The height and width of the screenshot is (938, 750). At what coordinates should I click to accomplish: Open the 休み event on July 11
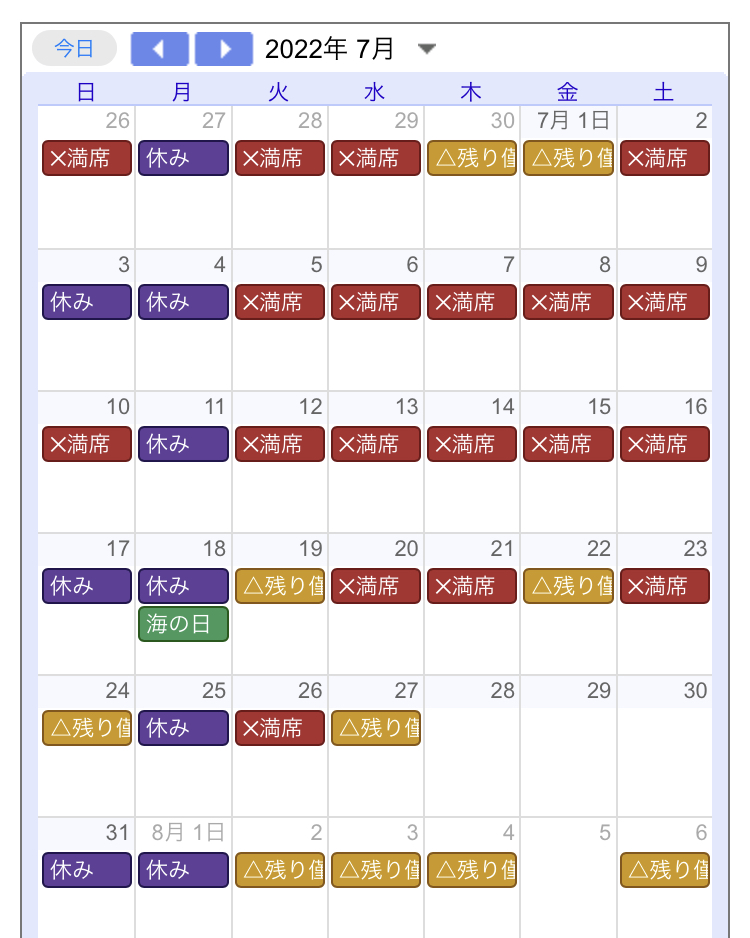tap(183, 444)
